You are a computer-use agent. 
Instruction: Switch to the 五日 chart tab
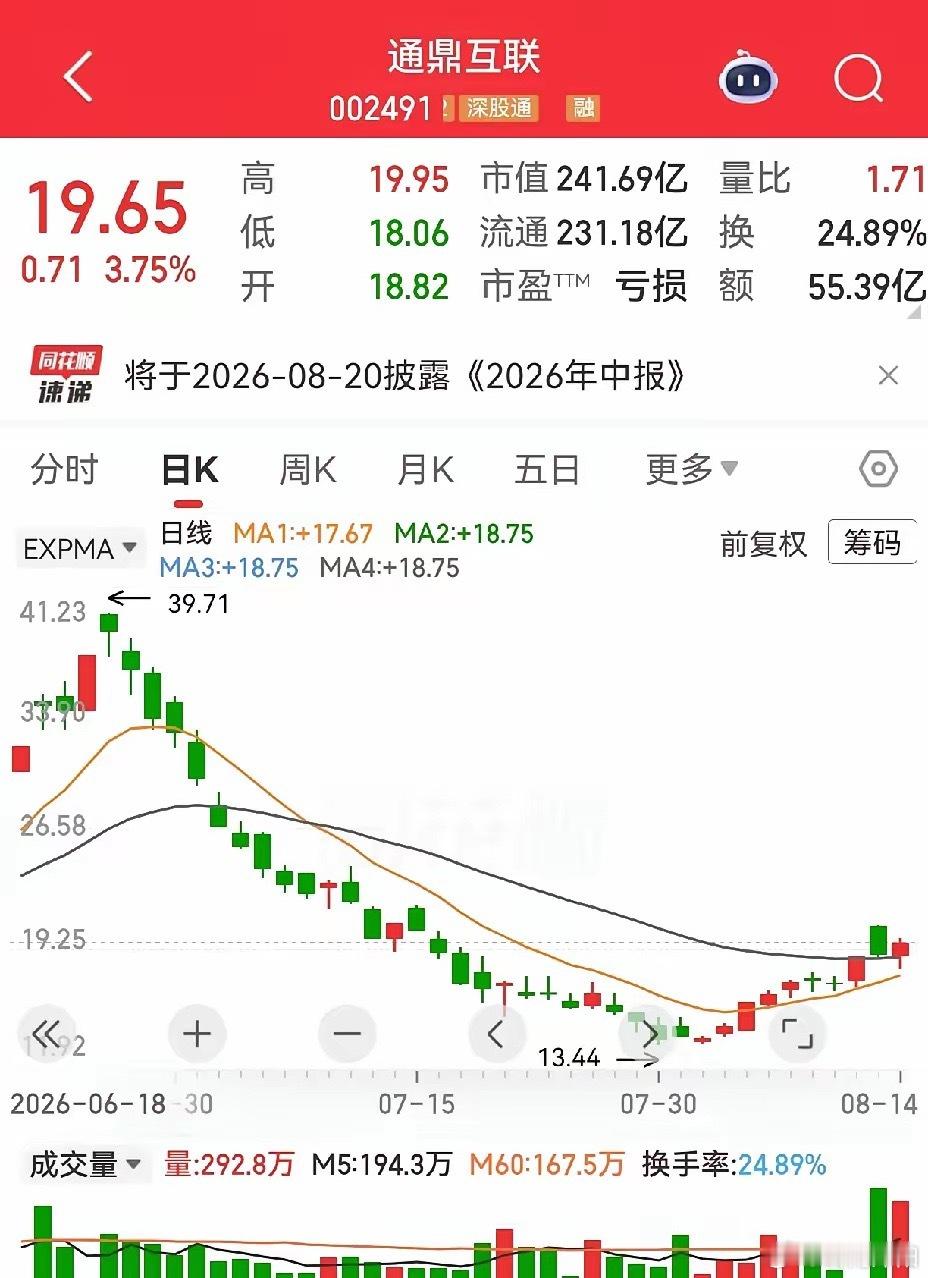547,469
